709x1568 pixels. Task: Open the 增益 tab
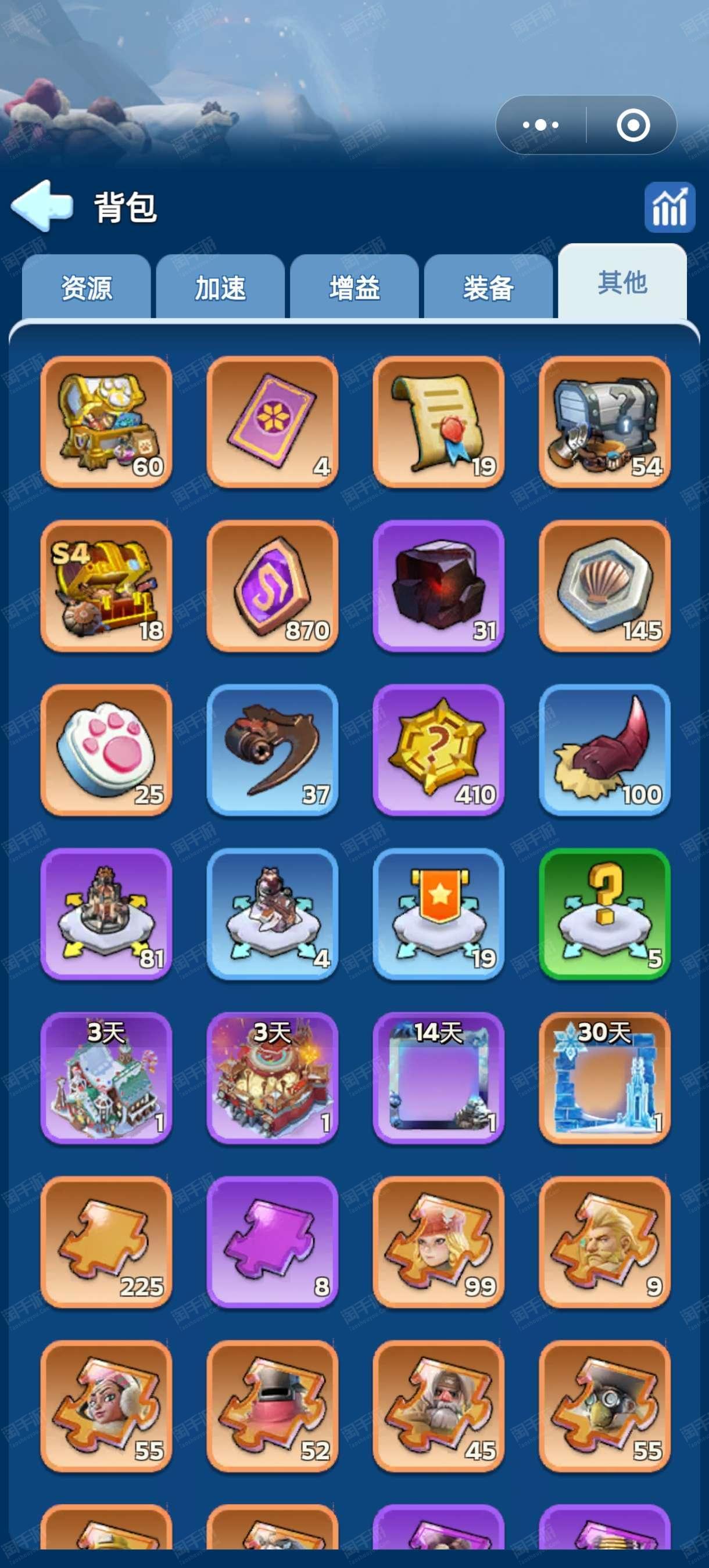click(x=354, y=287)
